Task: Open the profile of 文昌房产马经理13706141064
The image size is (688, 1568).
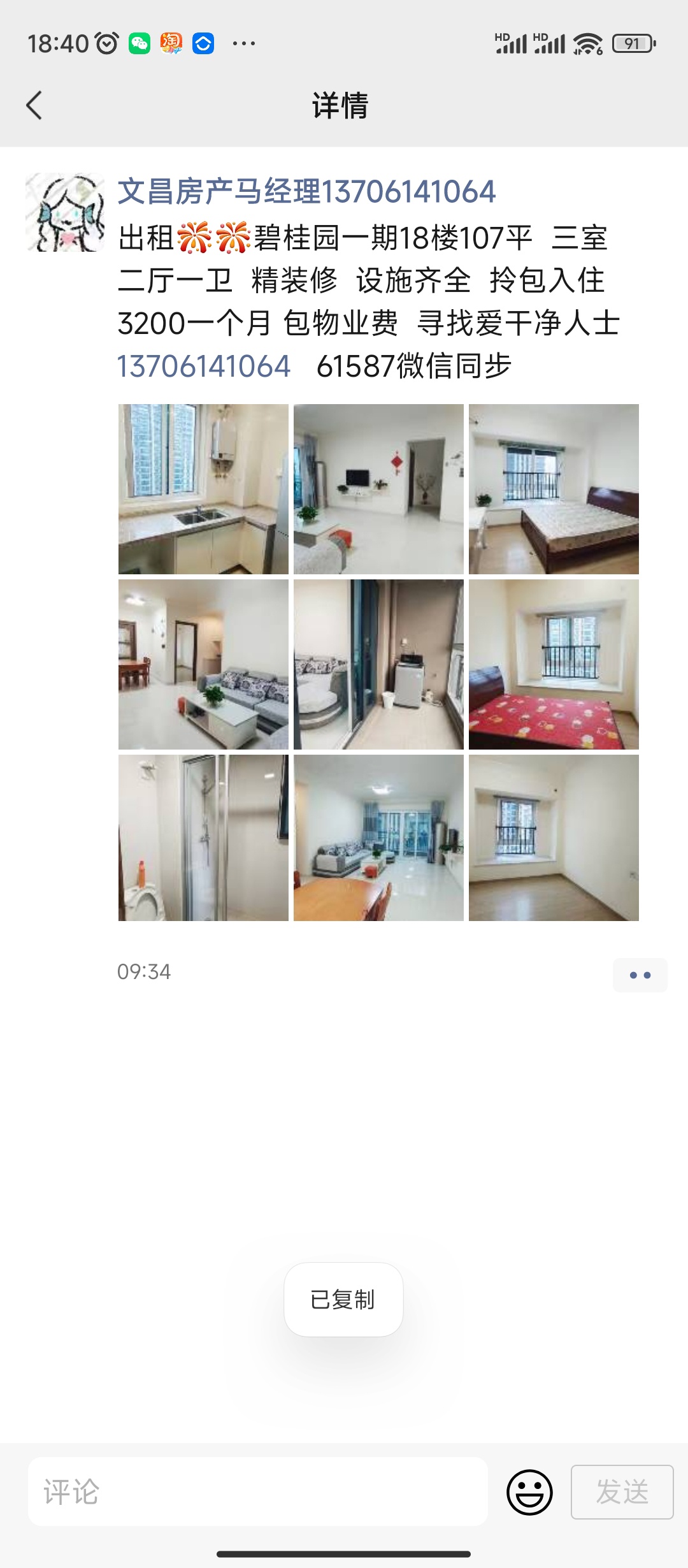Action: tap(306, 192)
